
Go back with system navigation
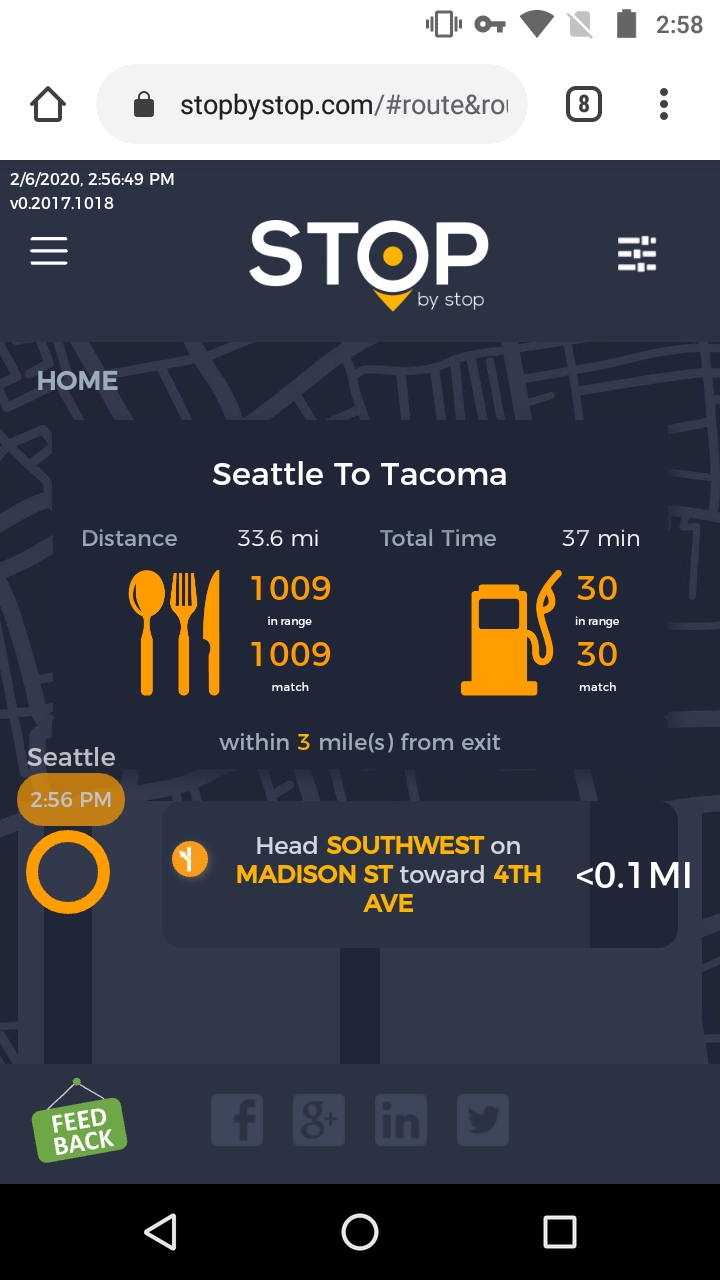coord(160,1232)
